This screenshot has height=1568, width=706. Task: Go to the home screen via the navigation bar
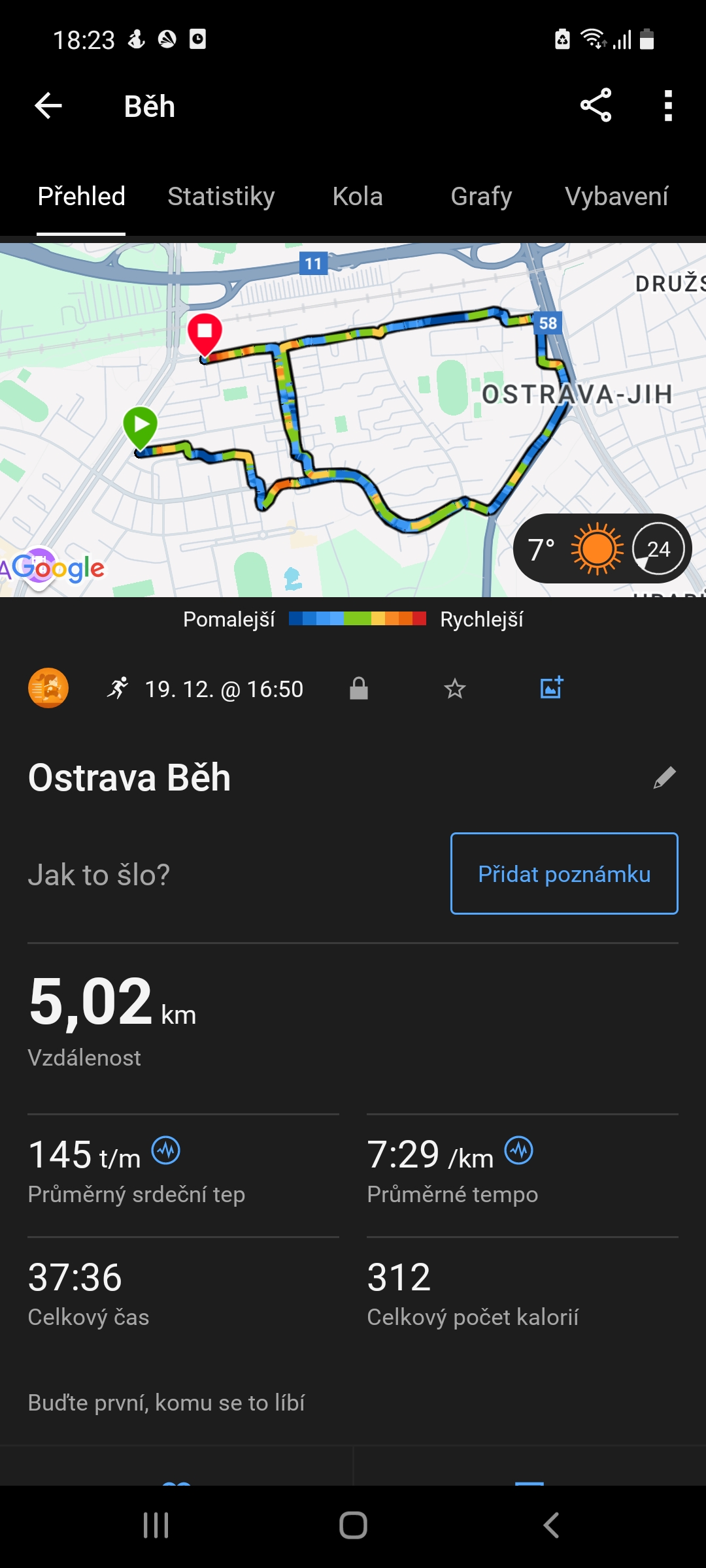353,1526
